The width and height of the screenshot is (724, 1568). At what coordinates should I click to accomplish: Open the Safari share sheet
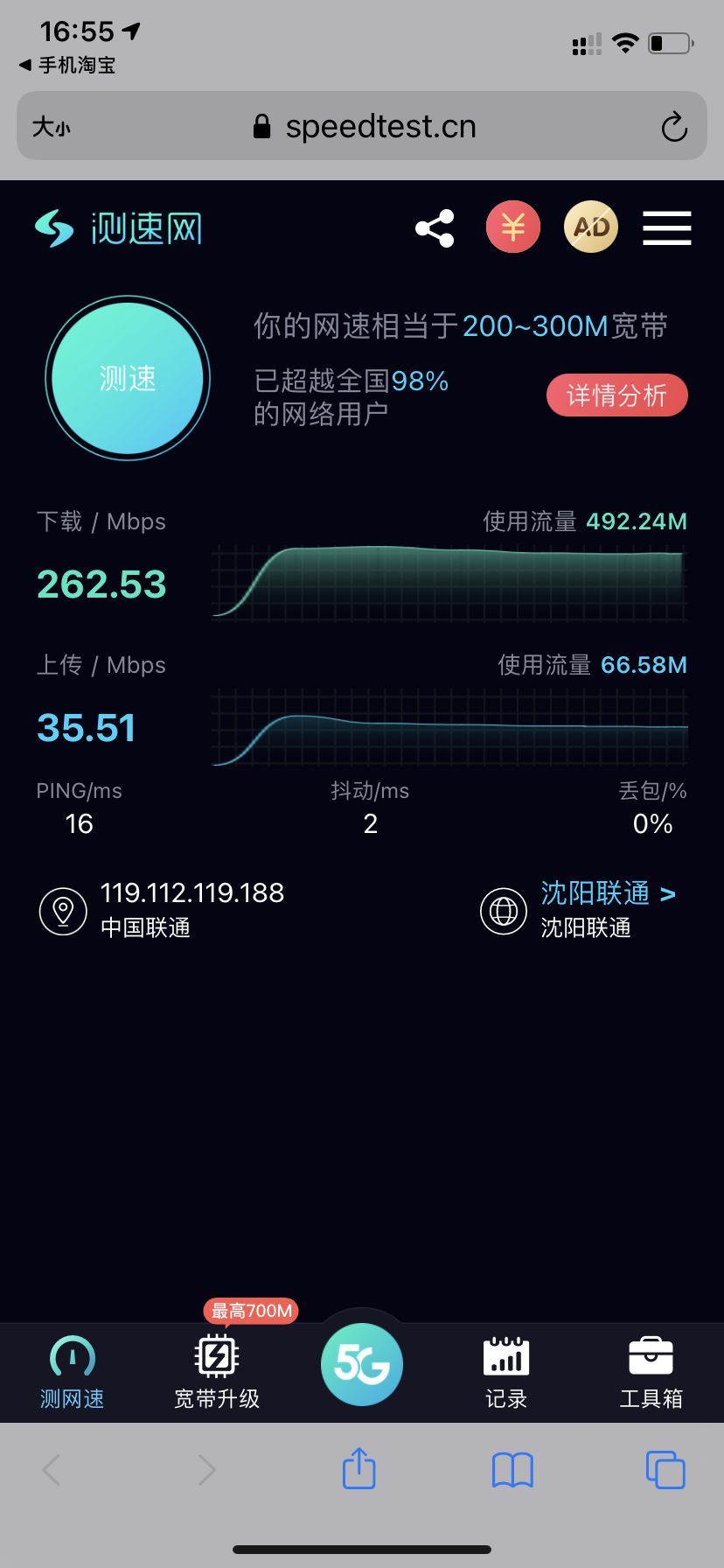[359, 1469]
